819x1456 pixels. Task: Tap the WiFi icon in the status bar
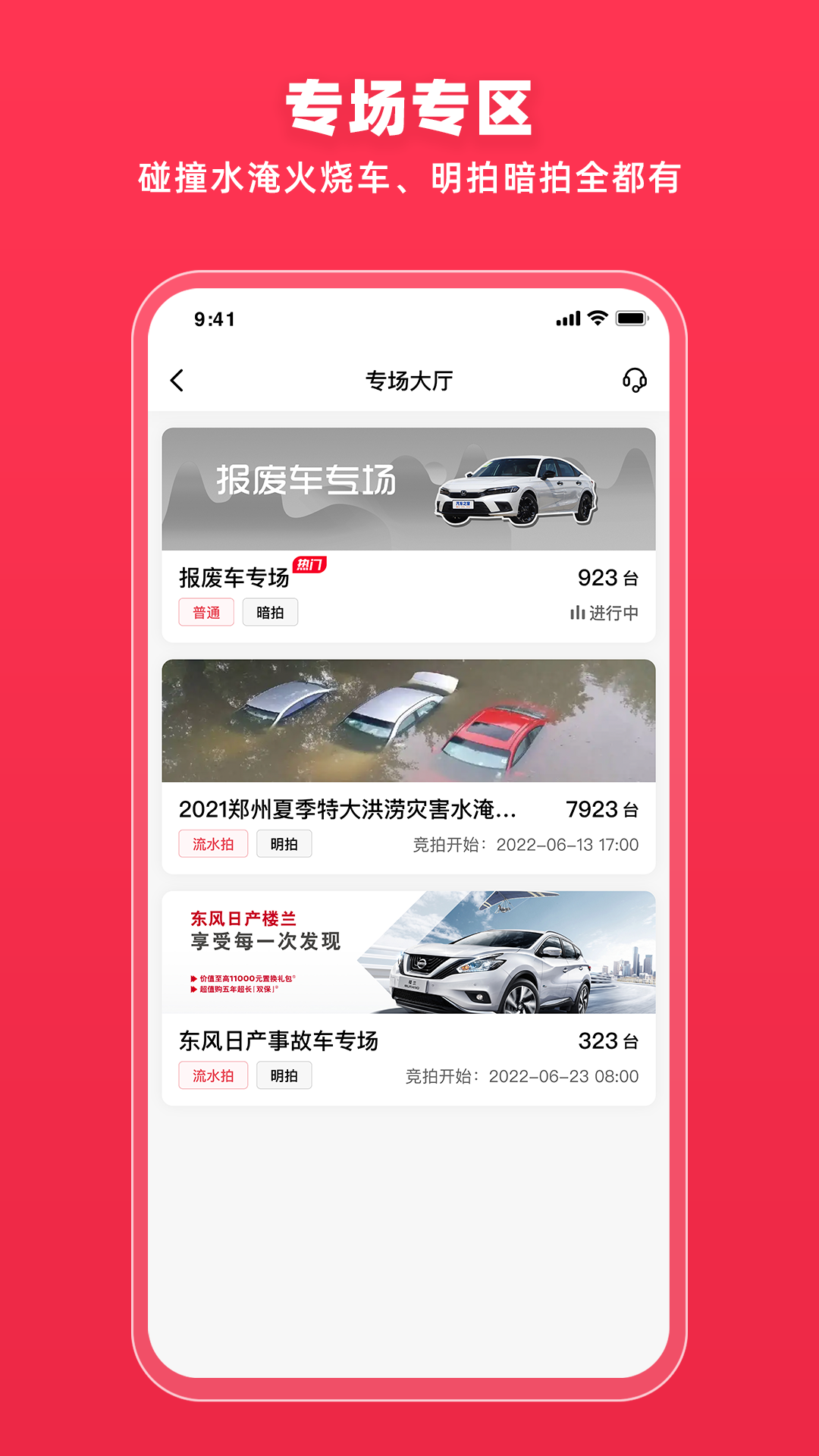597,319
